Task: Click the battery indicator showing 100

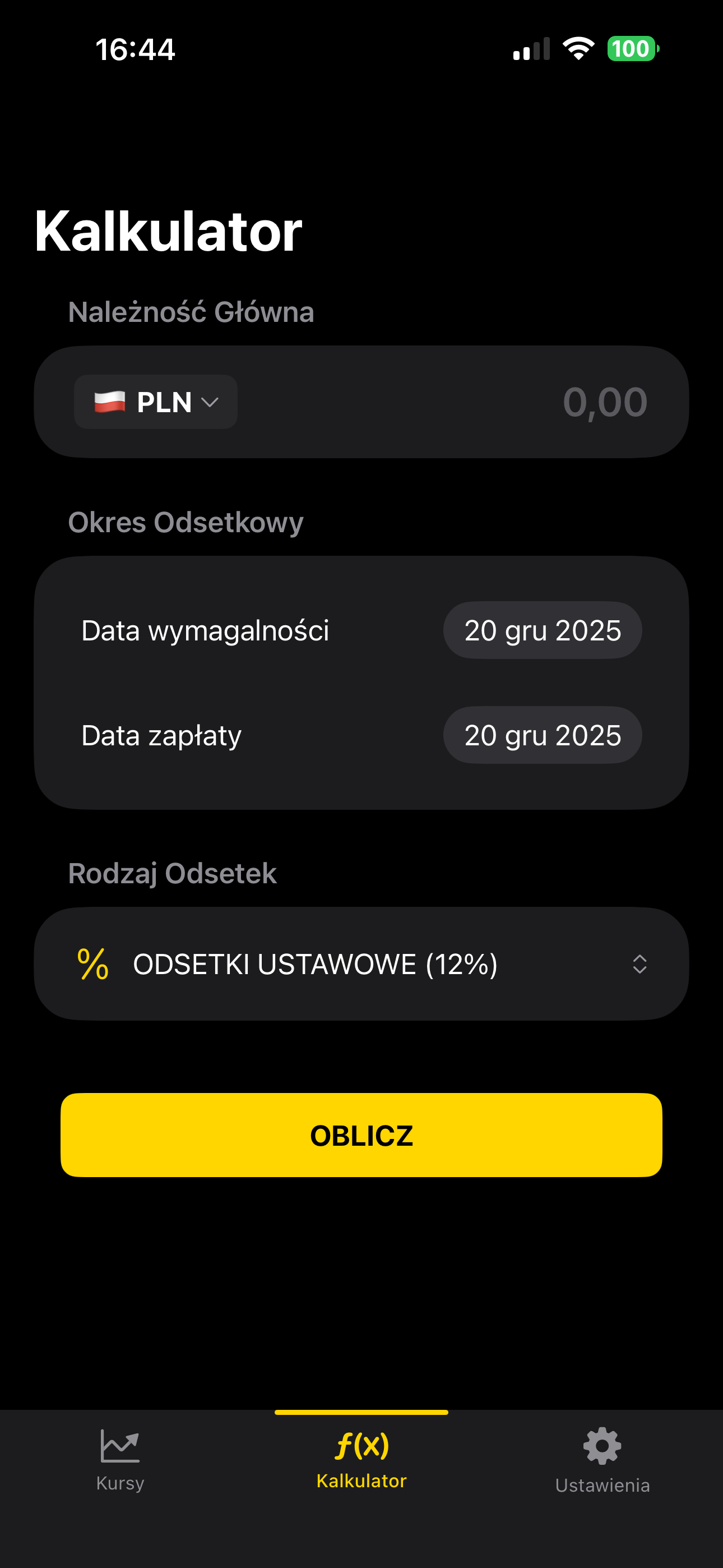Action: click(x=632, y=49)
